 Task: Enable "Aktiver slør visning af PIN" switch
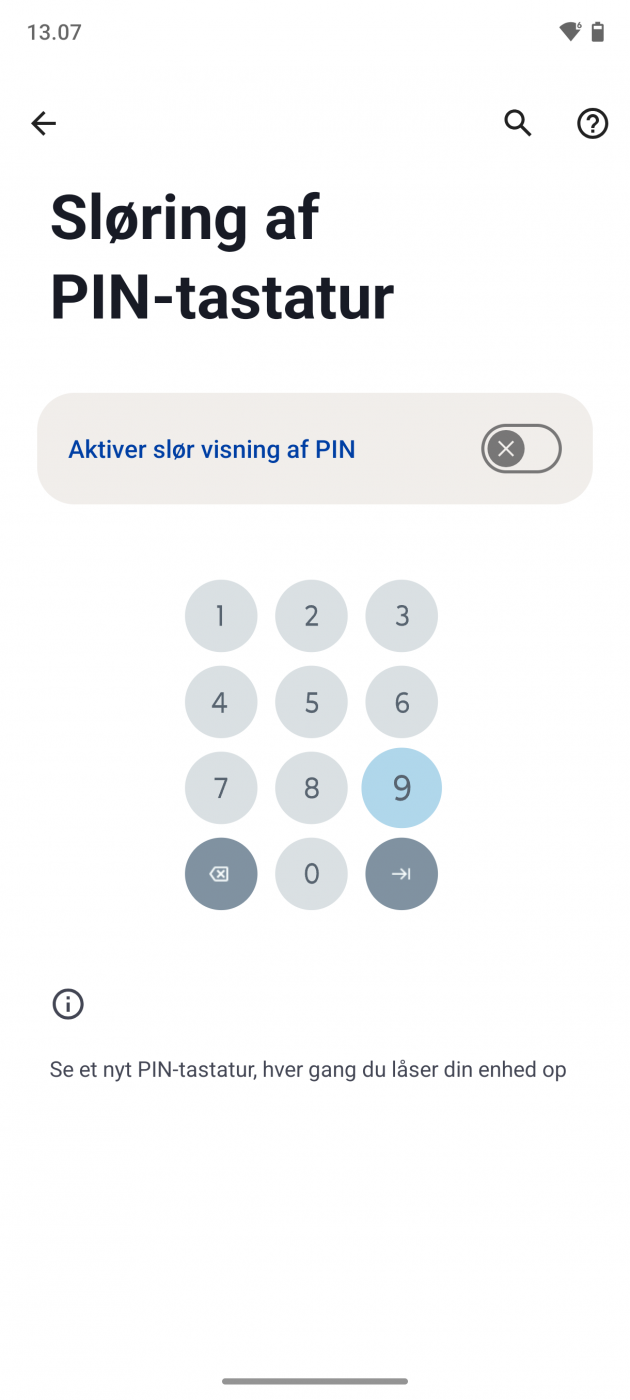tap(520, 449)
